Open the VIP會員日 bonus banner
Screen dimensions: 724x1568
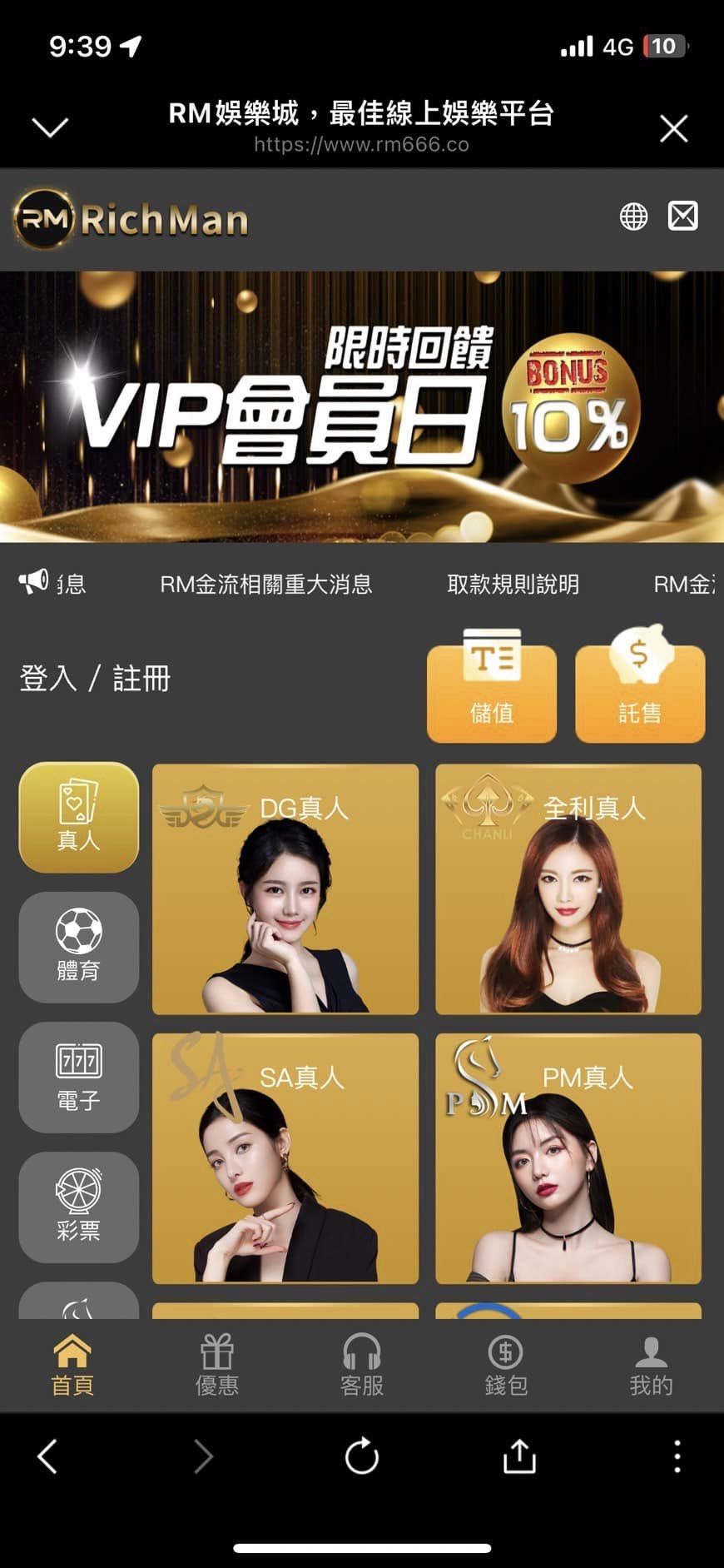coord(362,406)
